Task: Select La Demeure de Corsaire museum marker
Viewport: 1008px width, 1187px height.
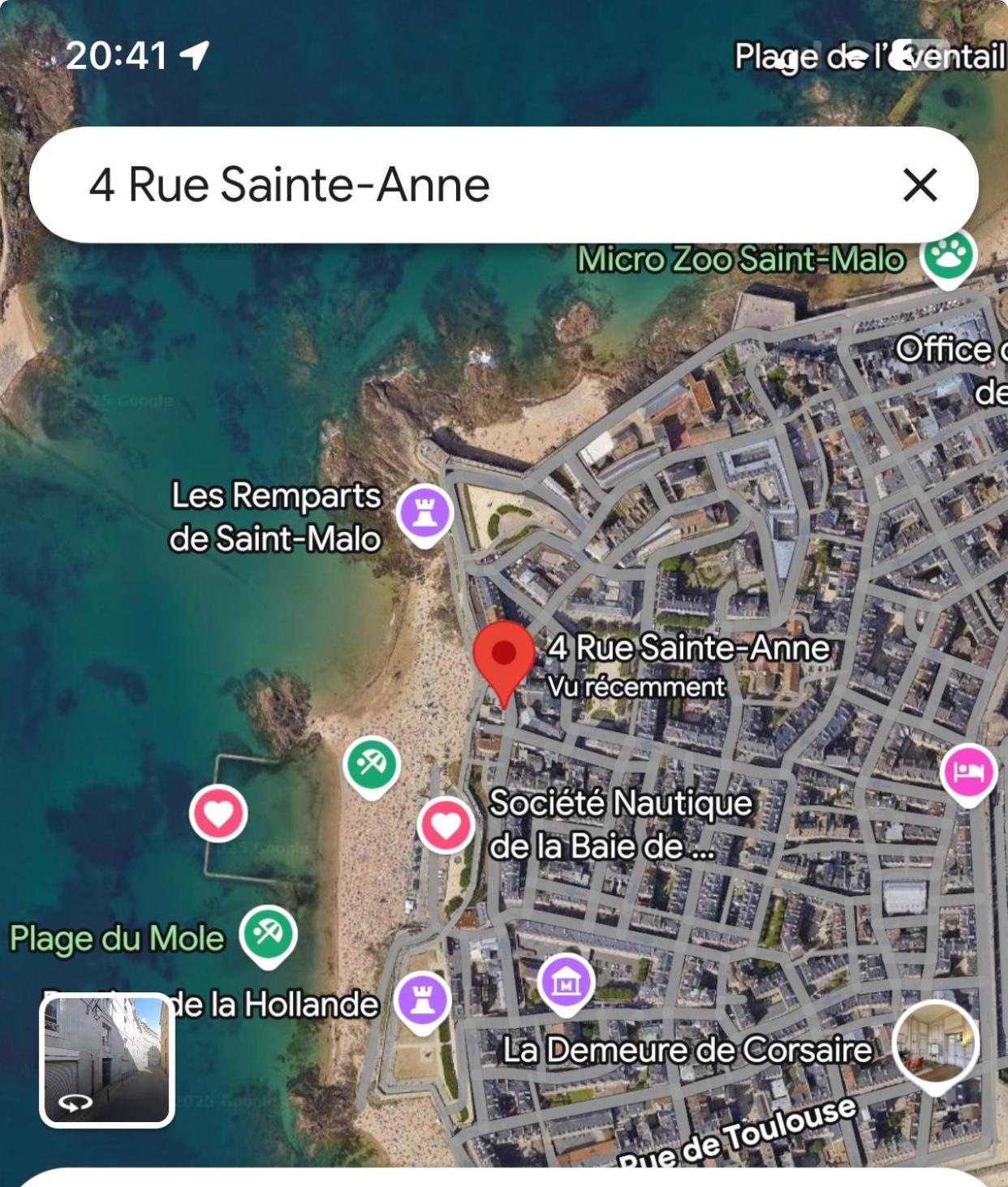Action: click(566, 984)
